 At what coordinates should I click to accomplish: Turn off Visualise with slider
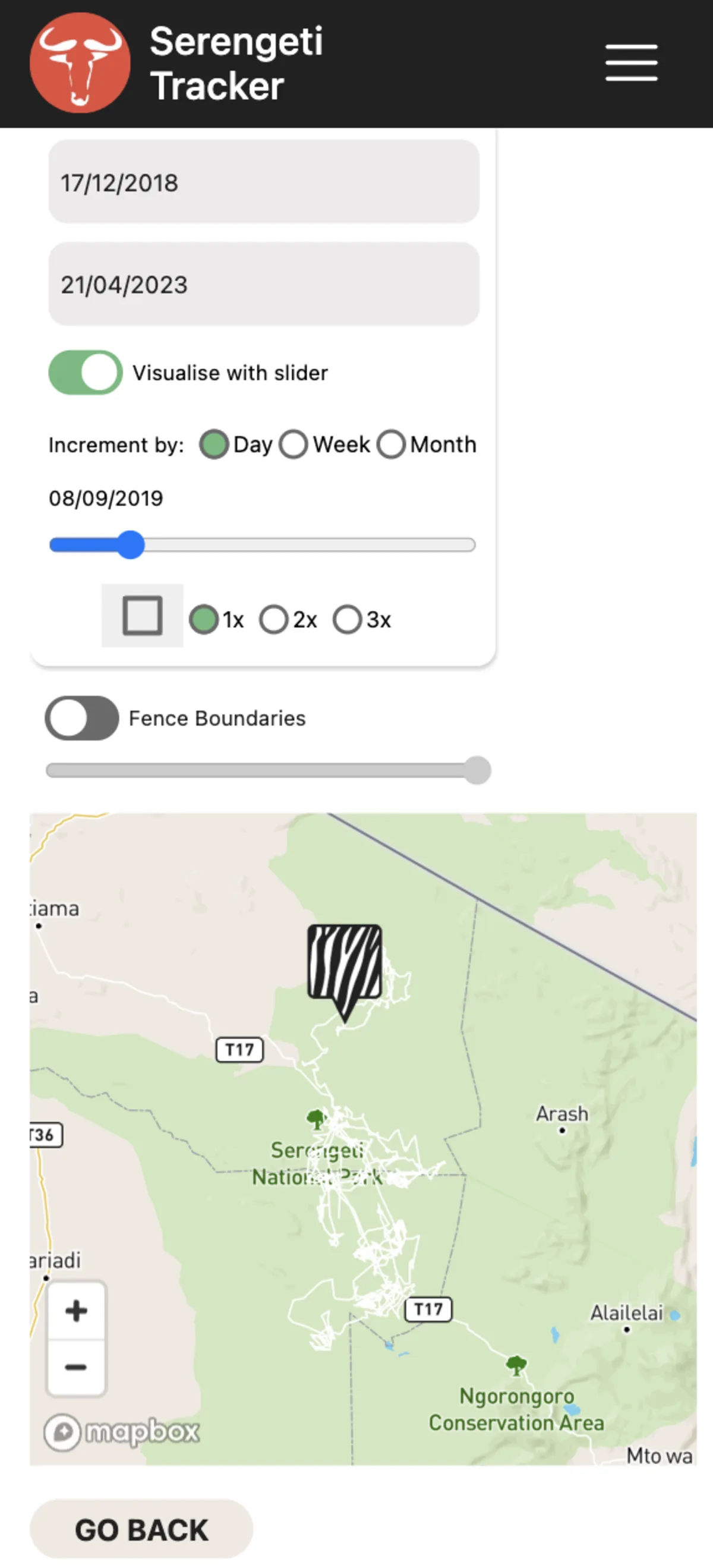(x=85, y=372)
